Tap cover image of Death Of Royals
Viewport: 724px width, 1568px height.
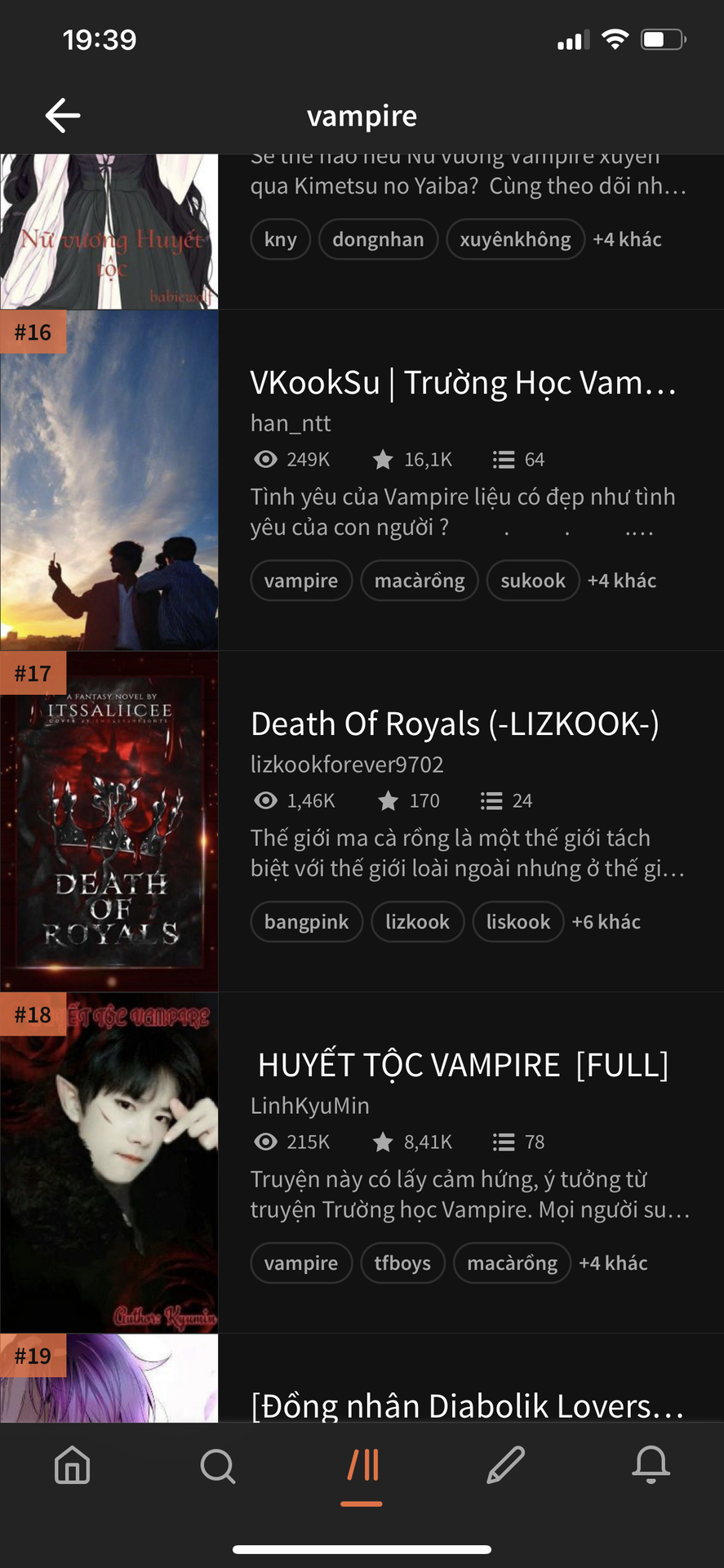[x=109, y=822]
